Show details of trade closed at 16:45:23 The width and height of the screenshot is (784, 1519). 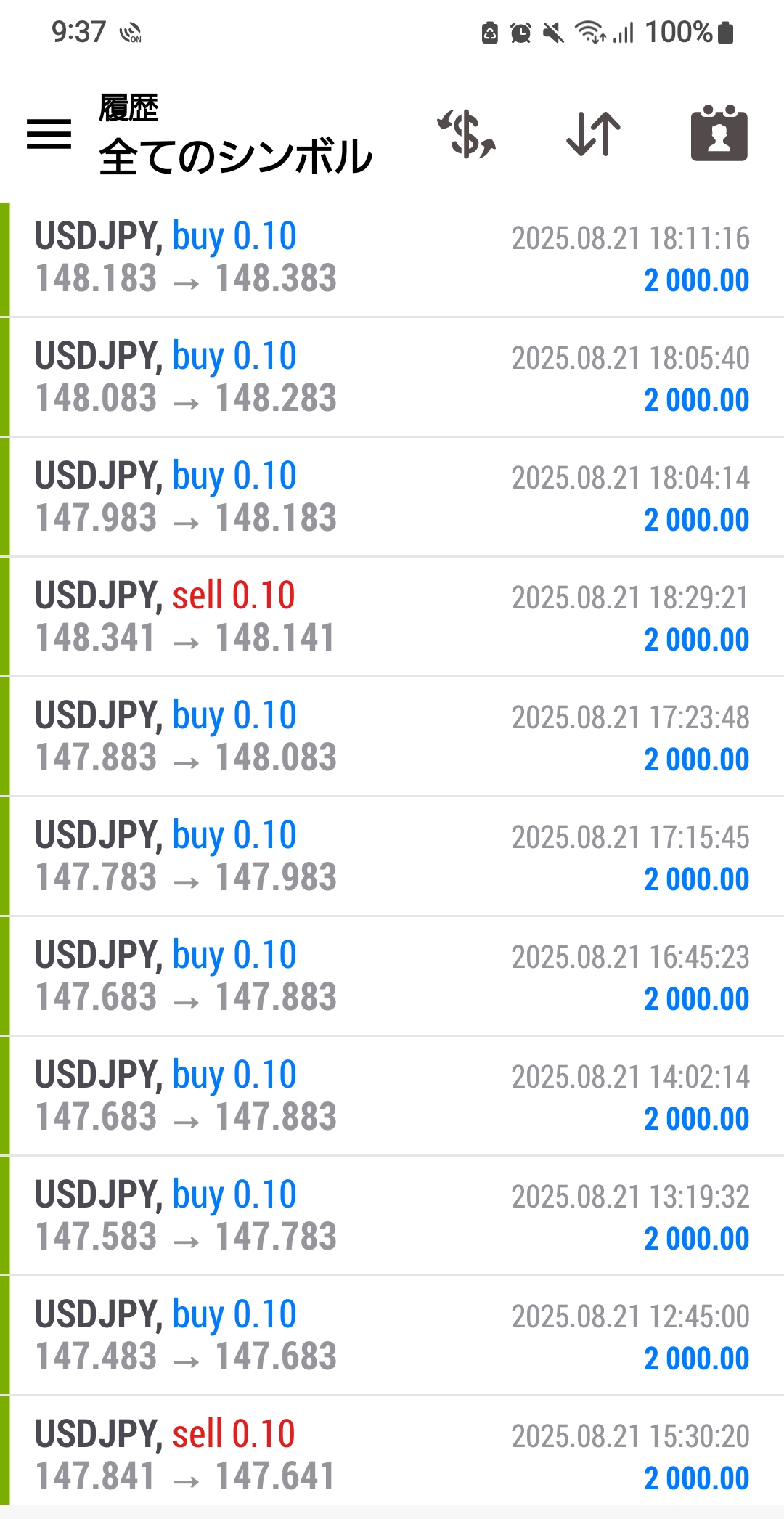(x=392, y=977)
